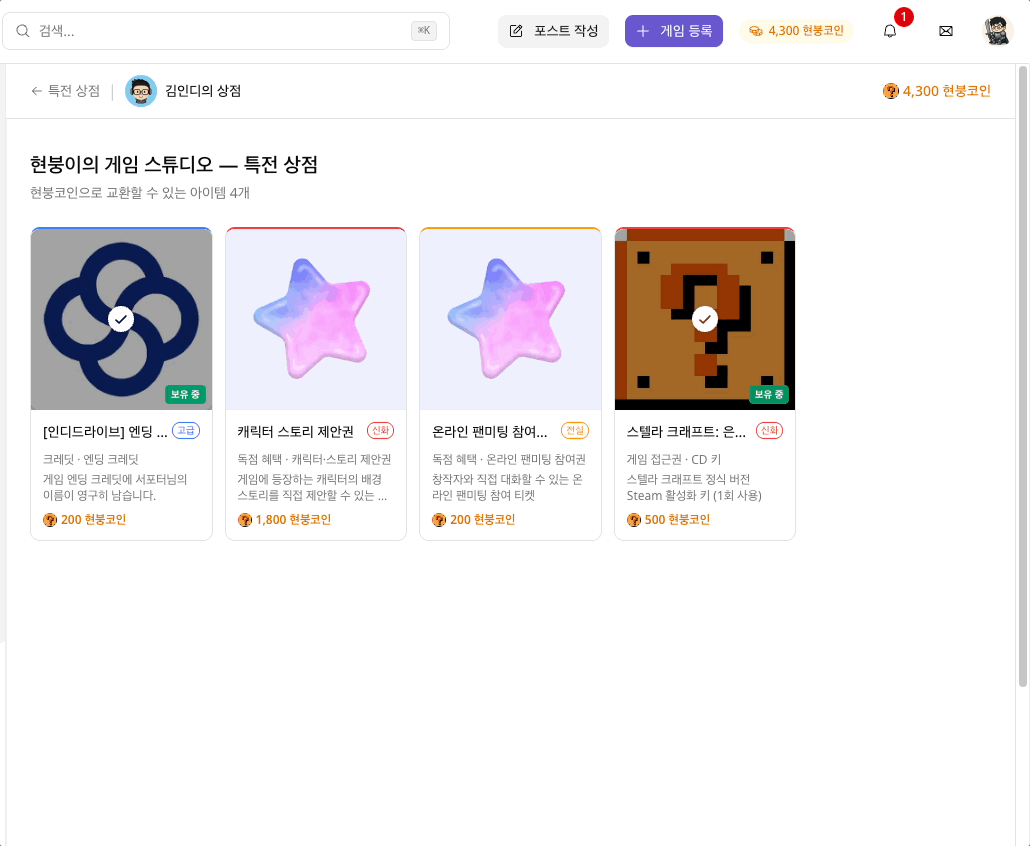Open the messages envelope icon
Screen dimensions: 1030x846
point(945,31)
